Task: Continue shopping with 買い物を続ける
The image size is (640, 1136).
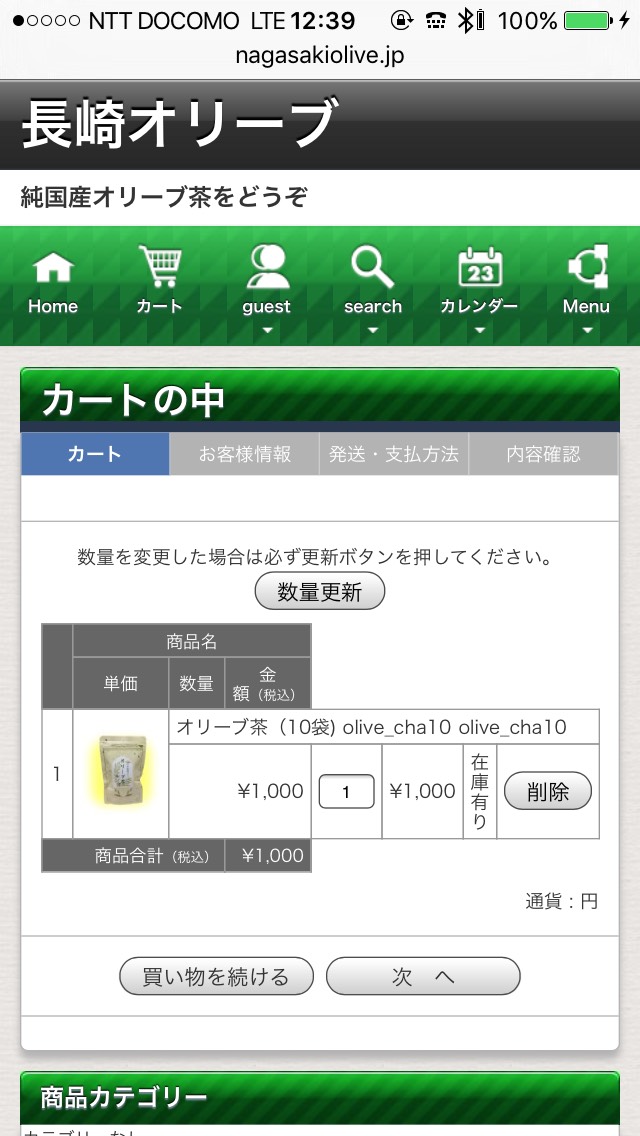Action: (217, 977)
